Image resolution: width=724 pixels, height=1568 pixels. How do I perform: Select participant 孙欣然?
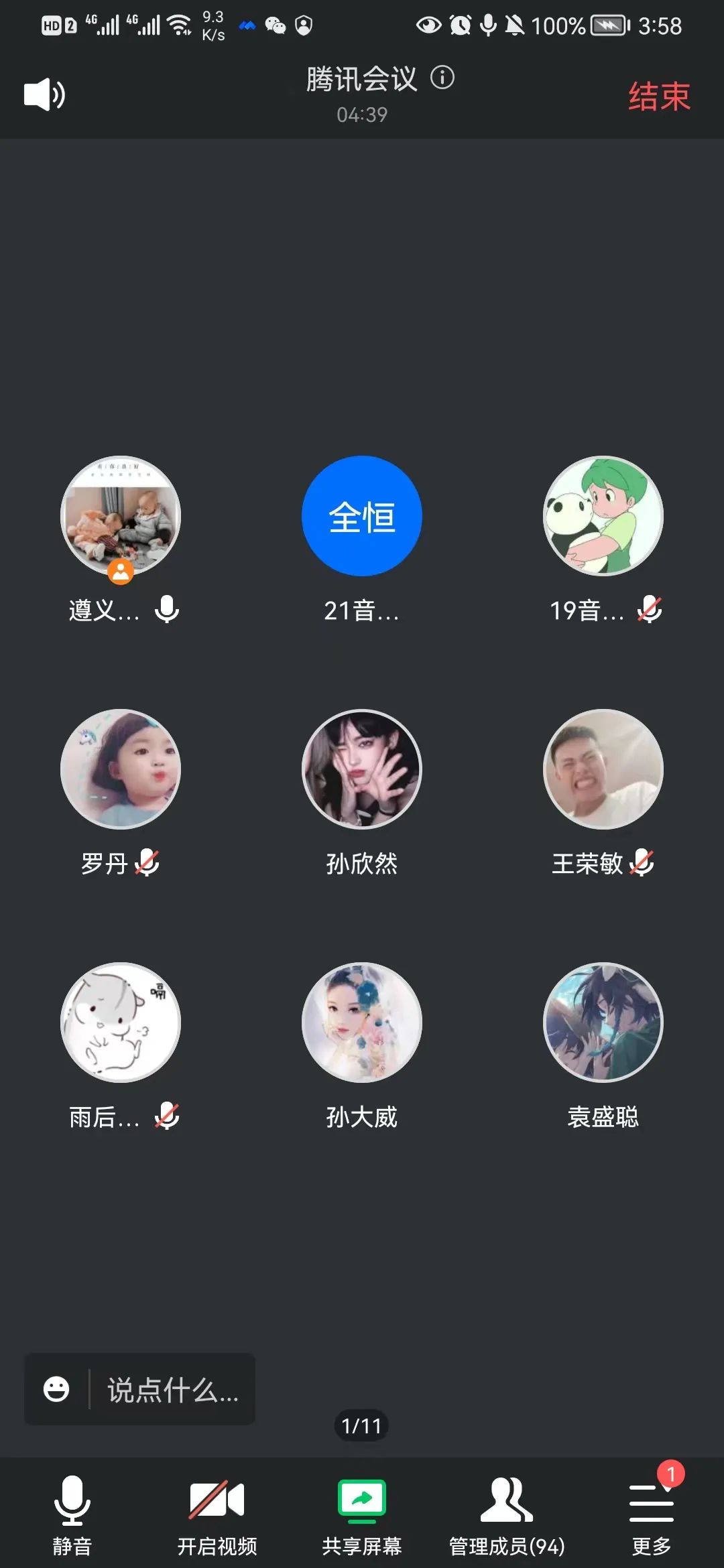[362, 769]
